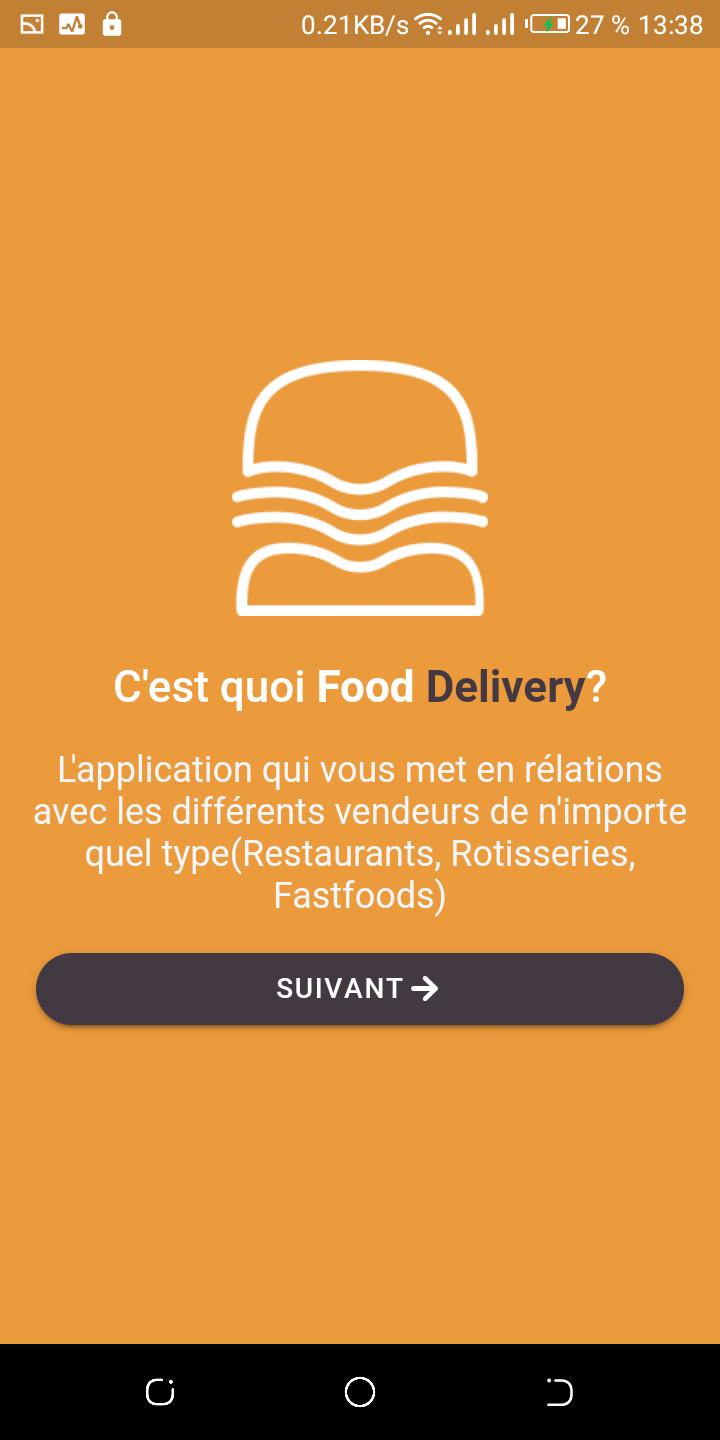Navigate back with the system back button
The image size is (720, 1440).
(559, 1392)
